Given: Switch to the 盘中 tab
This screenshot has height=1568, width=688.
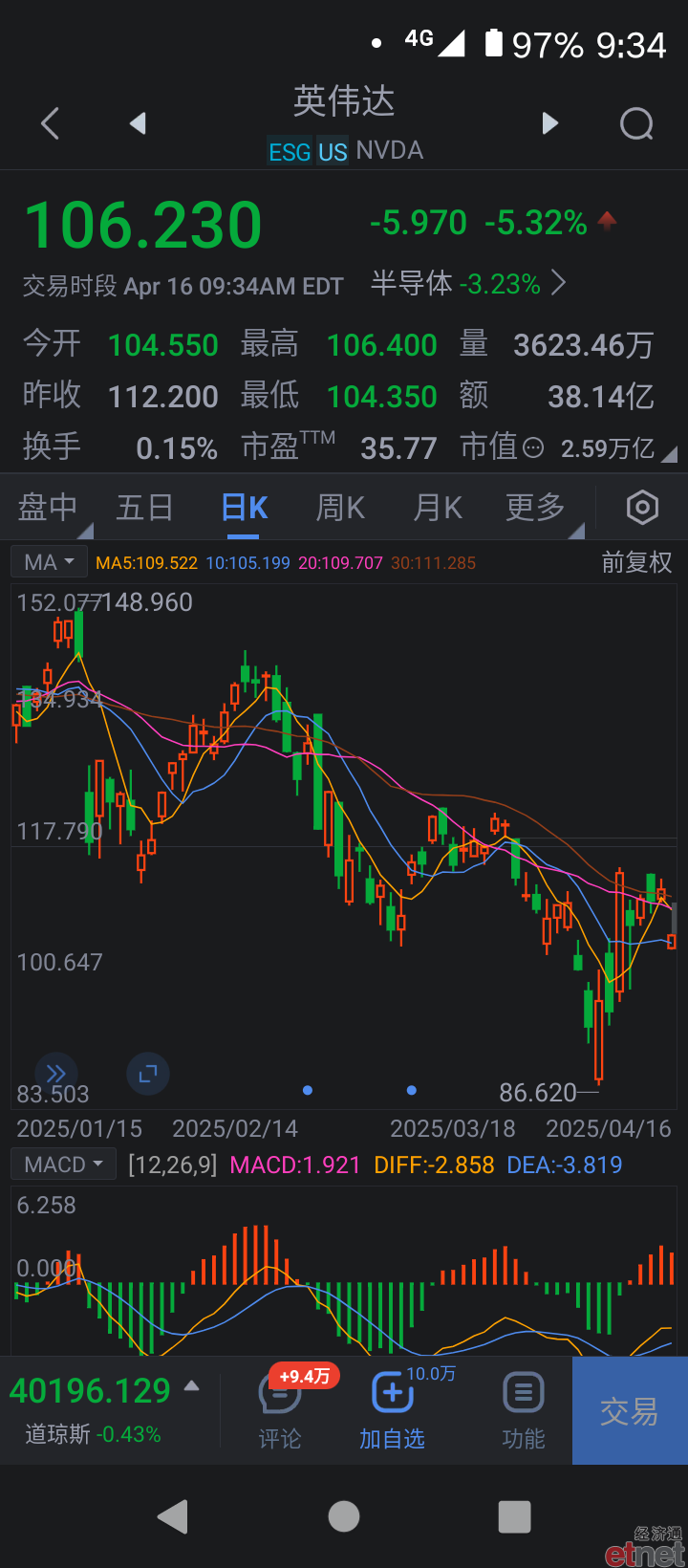Looking at the screenshot, I should point(48,508).
